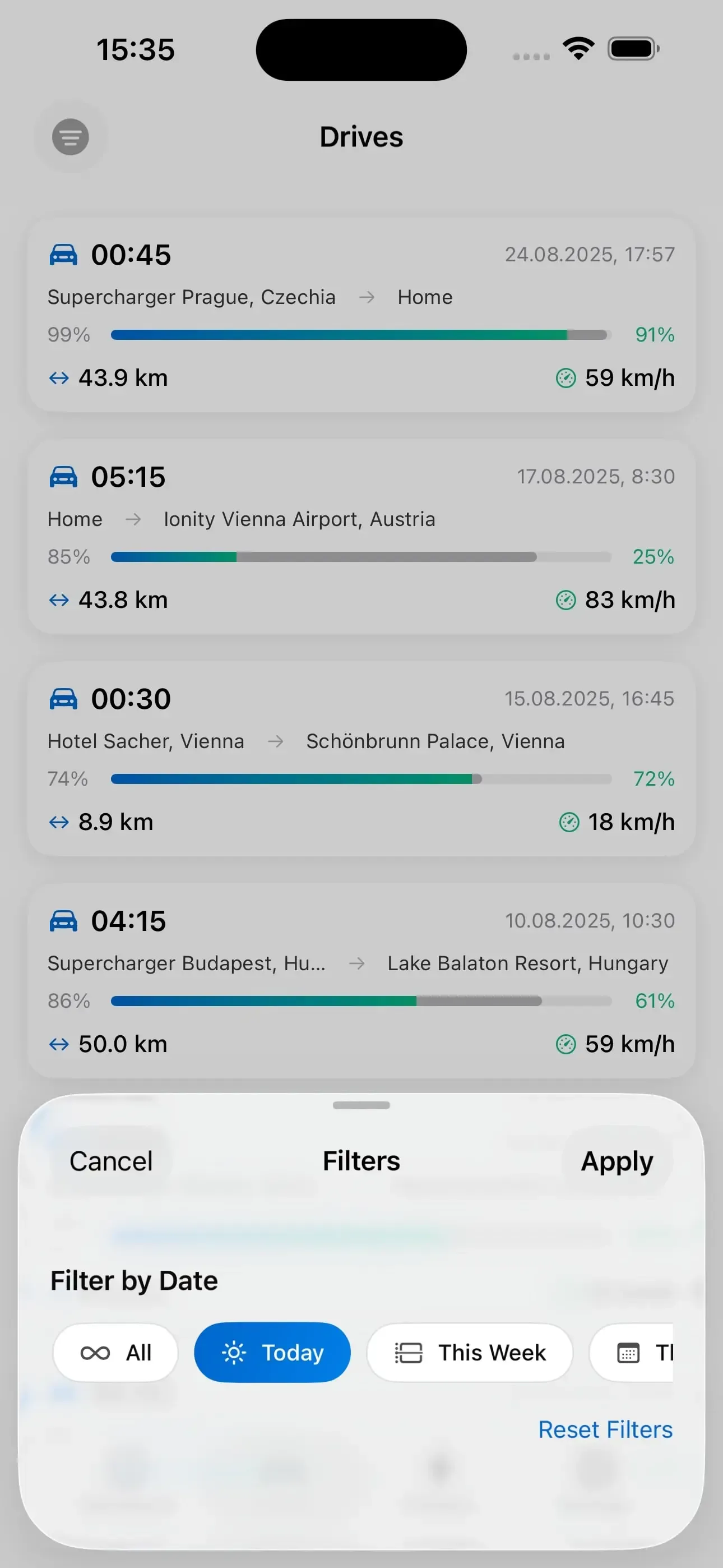The image size is (723, 1568).
Task: Tap Cancel to dismiss the Filters sheet
Action: 112,1161
